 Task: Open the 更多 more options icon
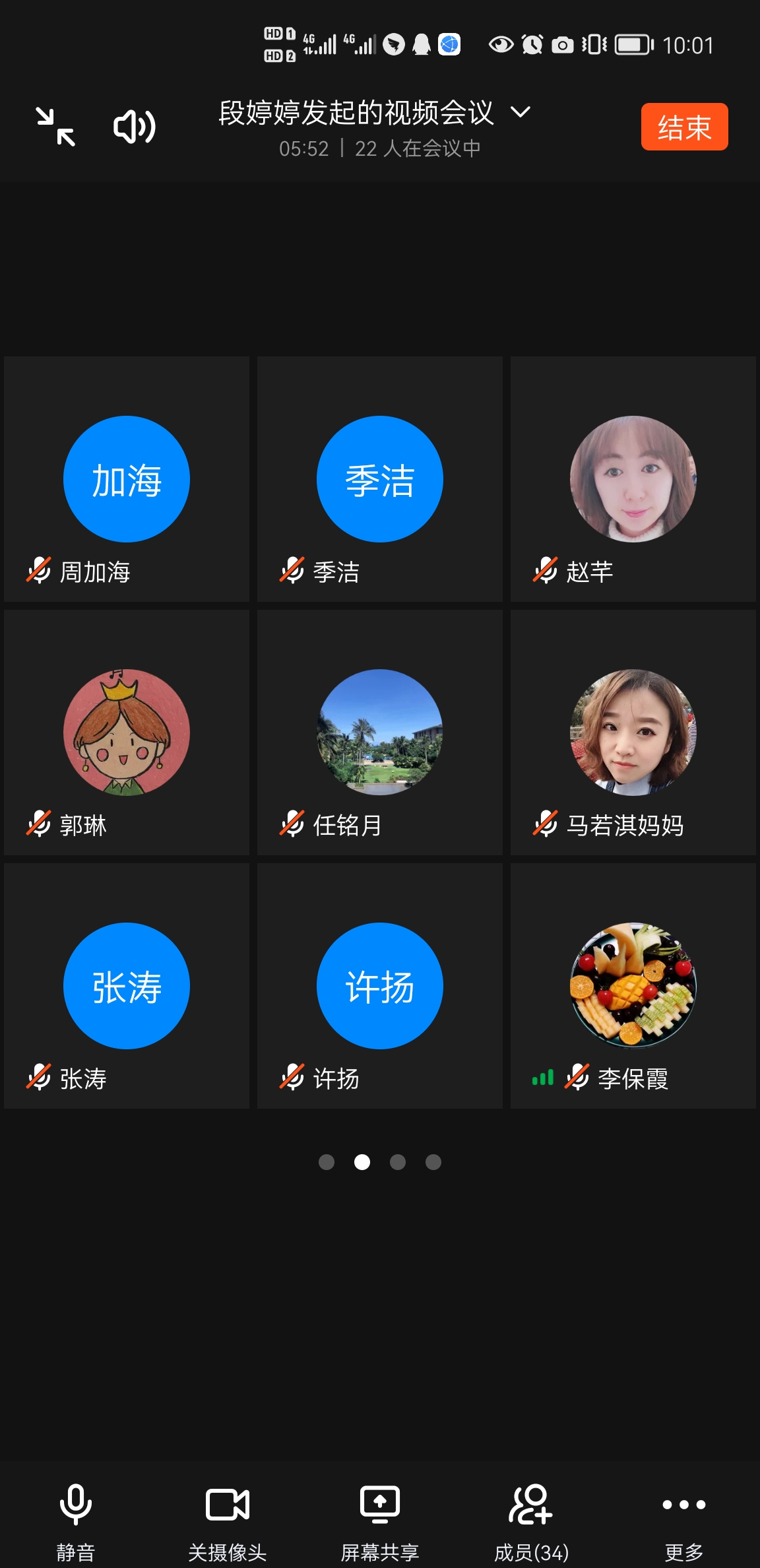[683, 1505]
